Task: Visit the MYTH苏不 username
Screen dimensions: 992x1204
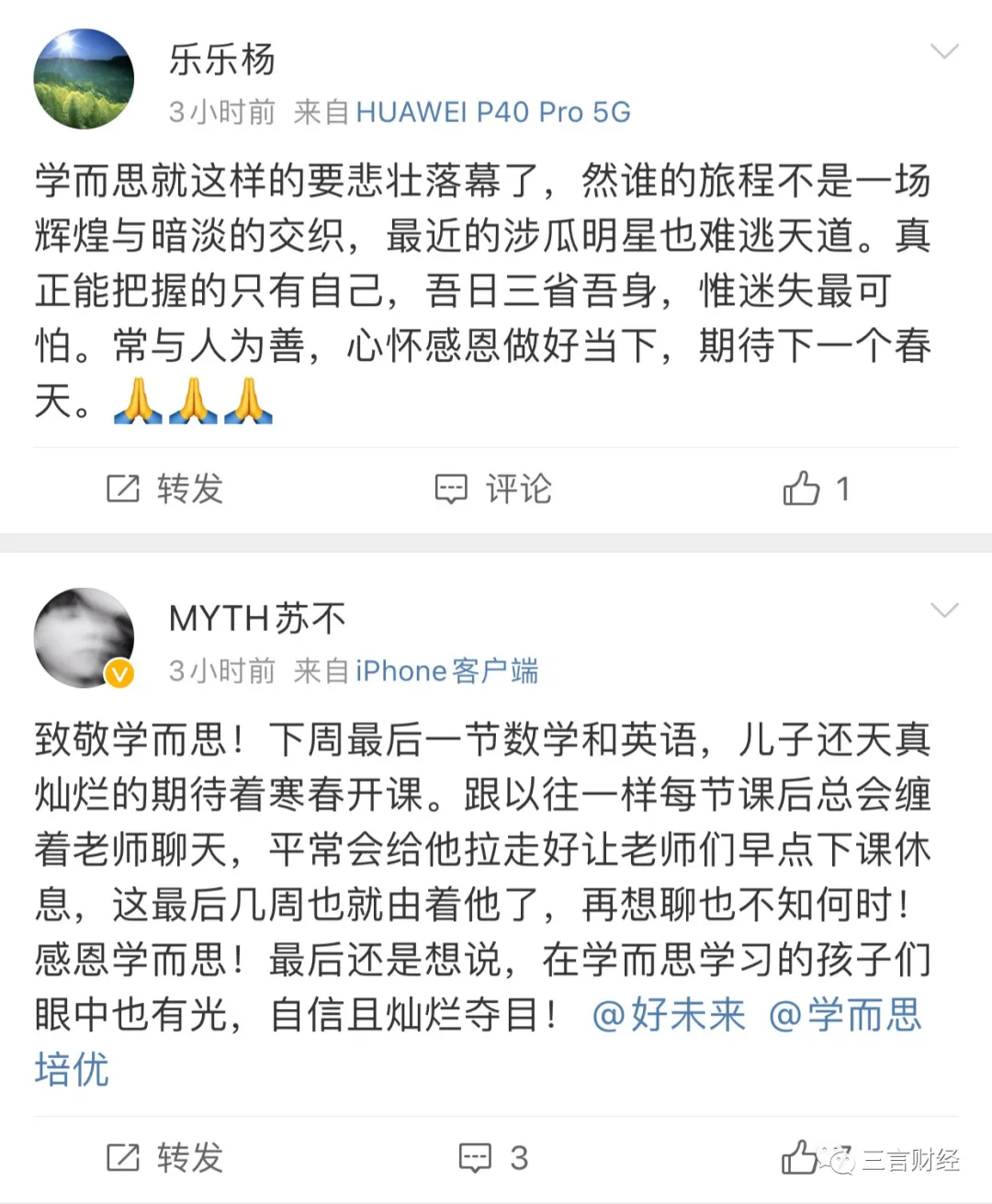Action: coord(257,619)
